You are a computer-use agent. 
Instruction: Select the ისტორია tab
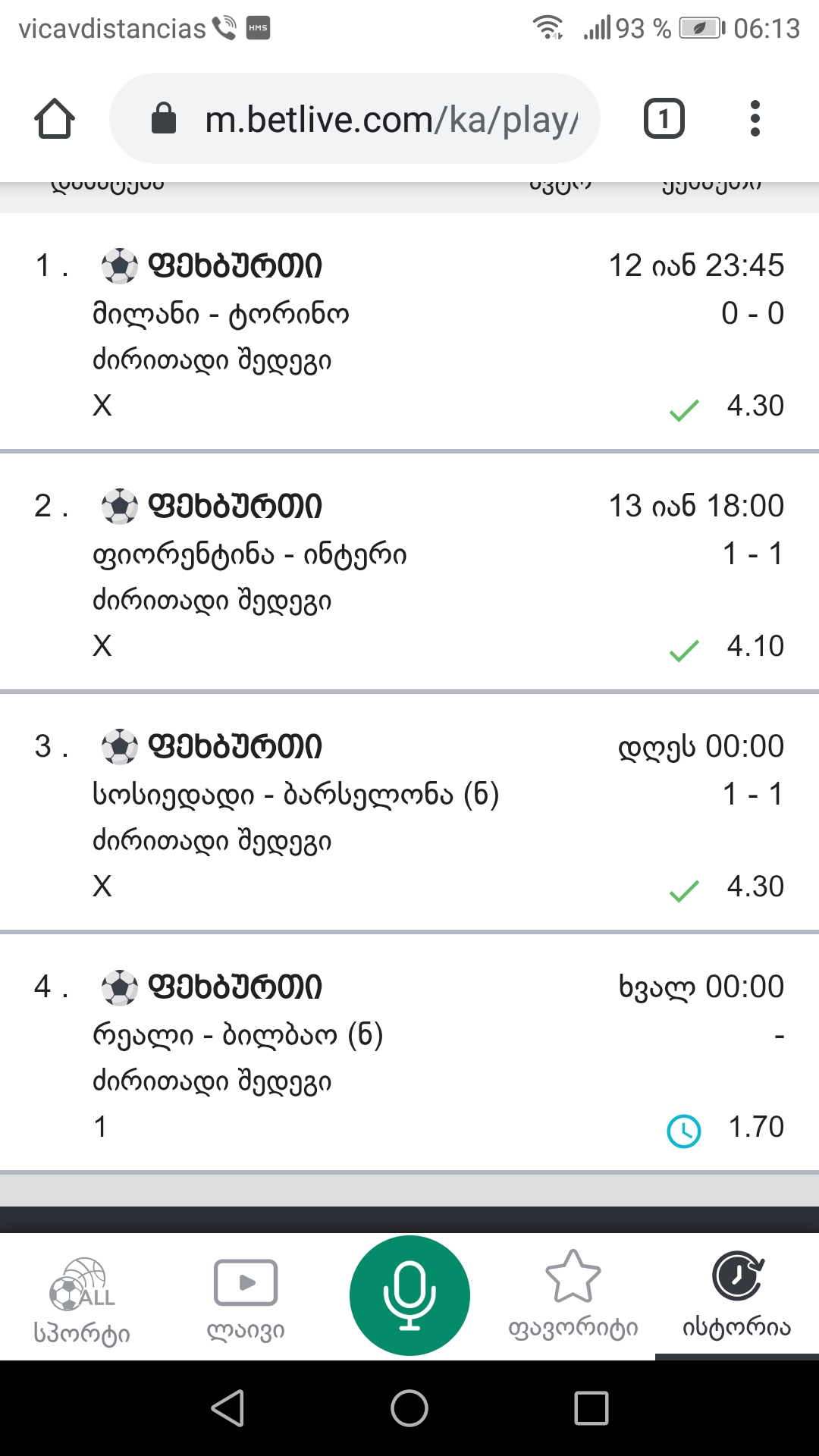pos(737,1298)
